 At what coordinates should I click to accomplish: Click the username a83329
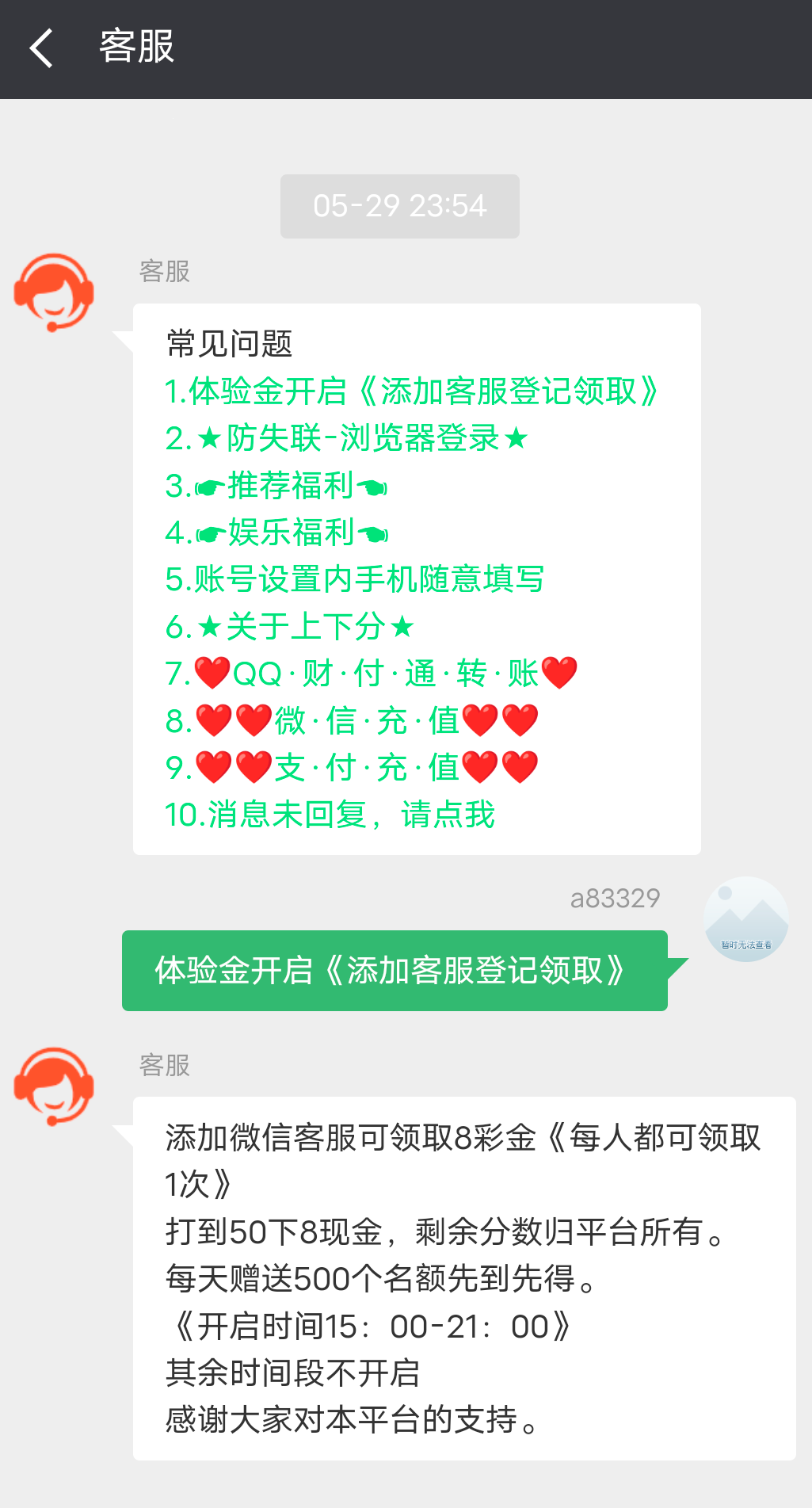[x=615, y=898]
